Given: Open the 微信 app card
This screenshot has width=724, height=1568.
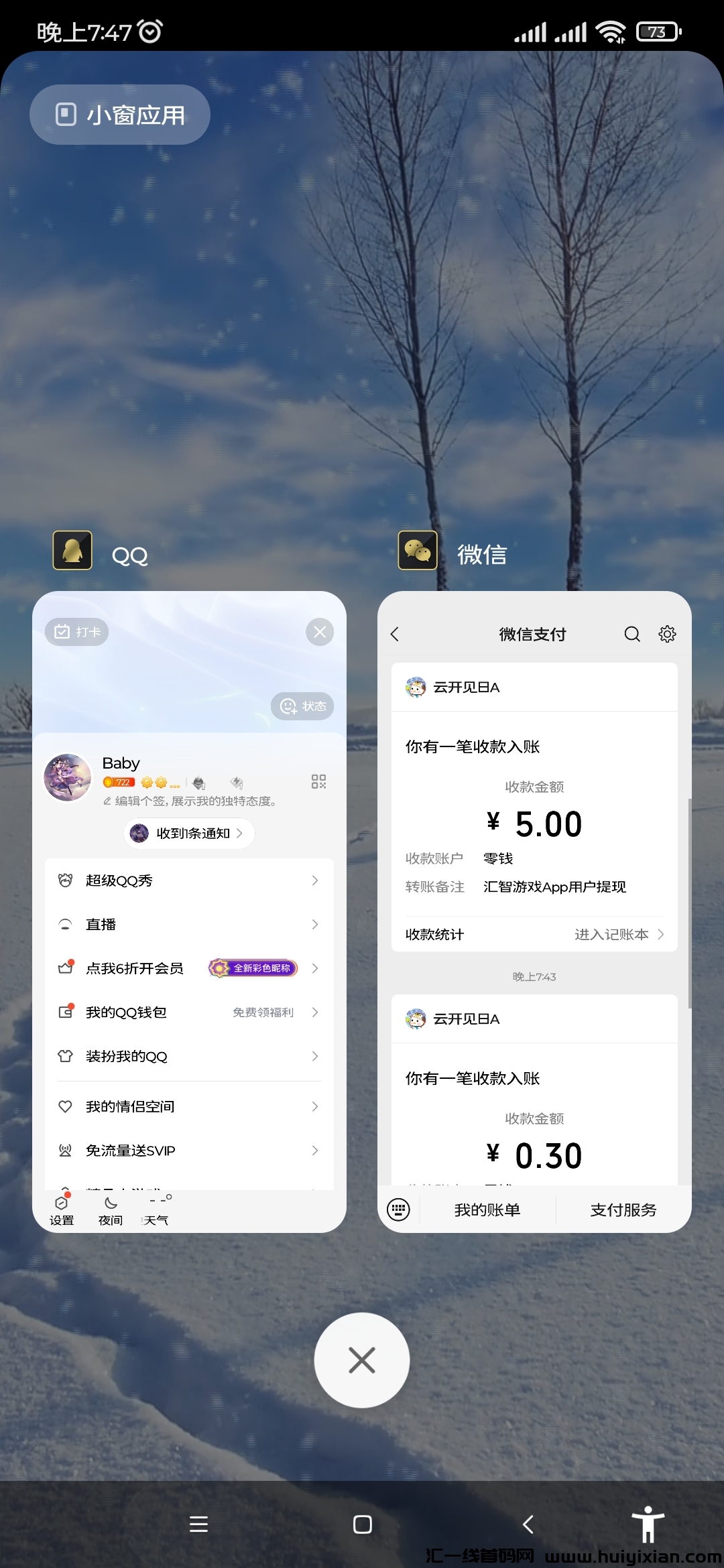Looking at the screenshot, I should tap(534, 911).
